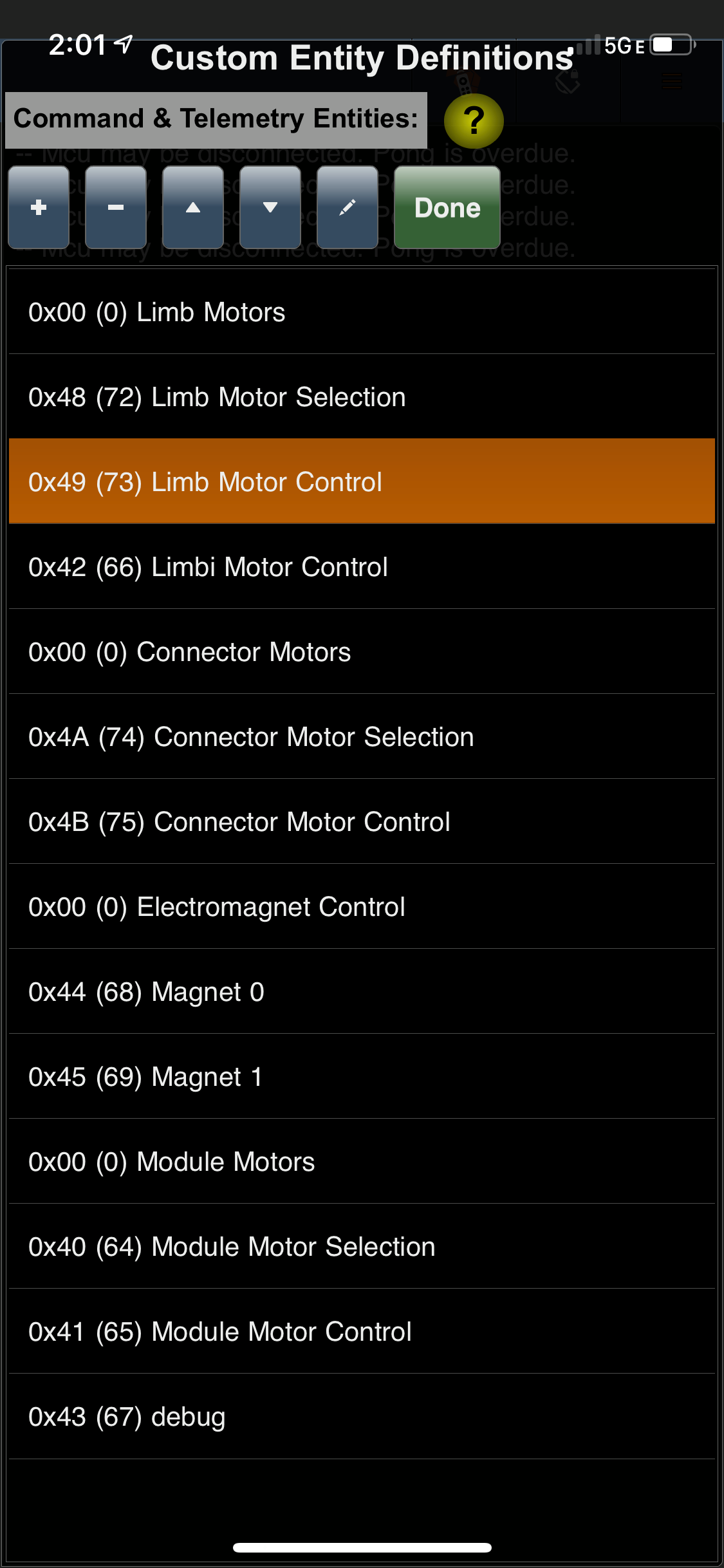
Task: Select 0x4A Connector Motor Selection
Action: (362, 736)
